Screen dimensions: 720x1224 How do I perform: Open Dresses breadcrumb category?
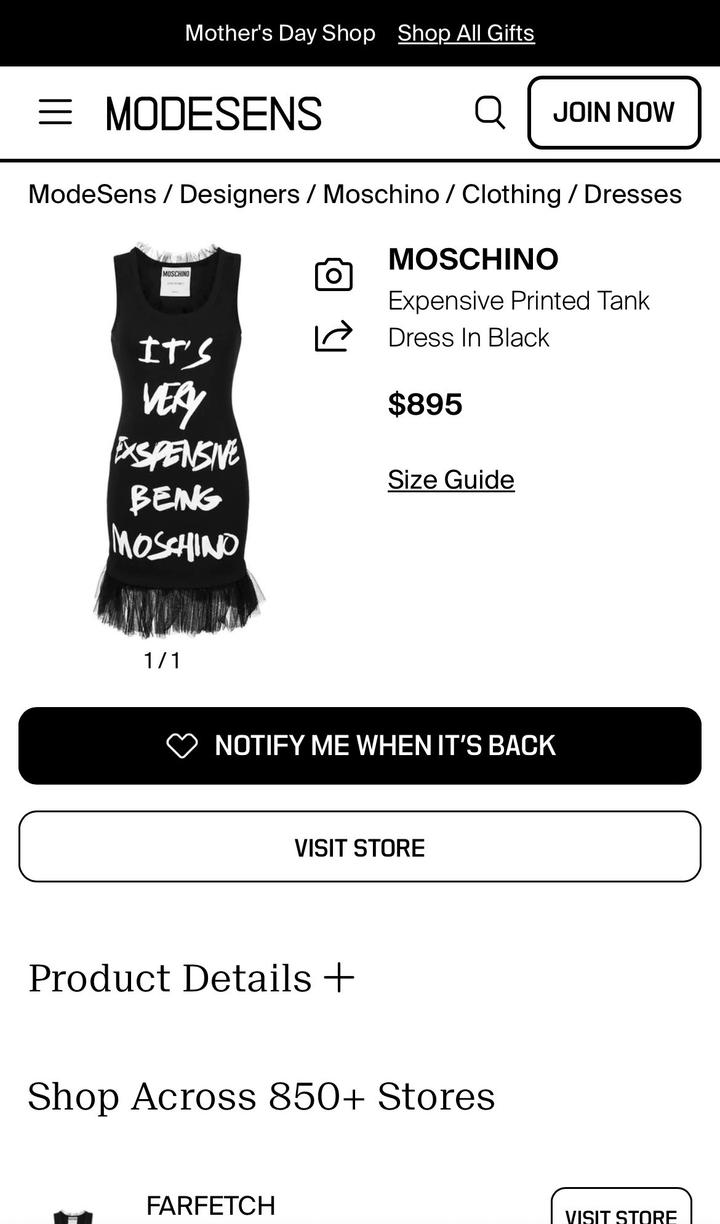click(632, 194)
